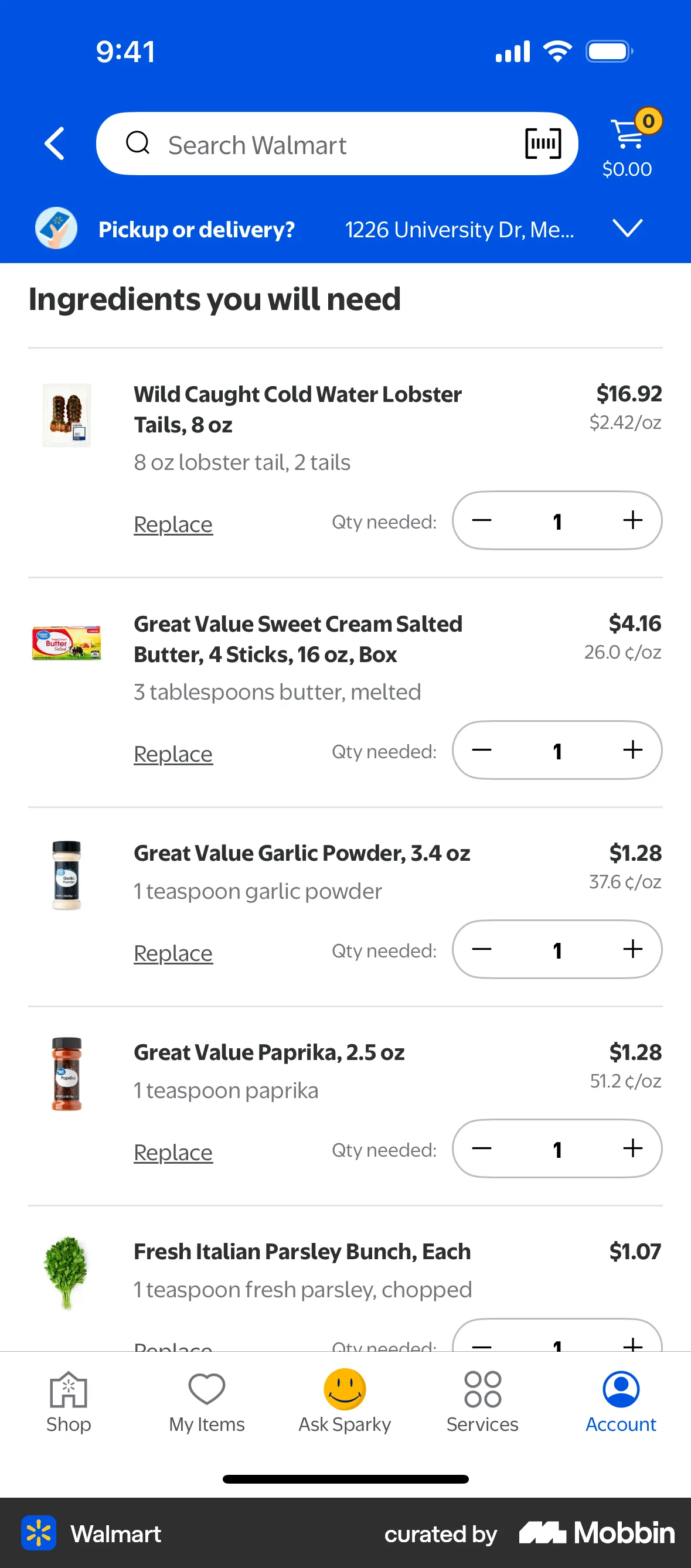Tap the search magnifier icon
This screenshot has height=1568, width=691.
pyautogui.click(x=139, y=144)
